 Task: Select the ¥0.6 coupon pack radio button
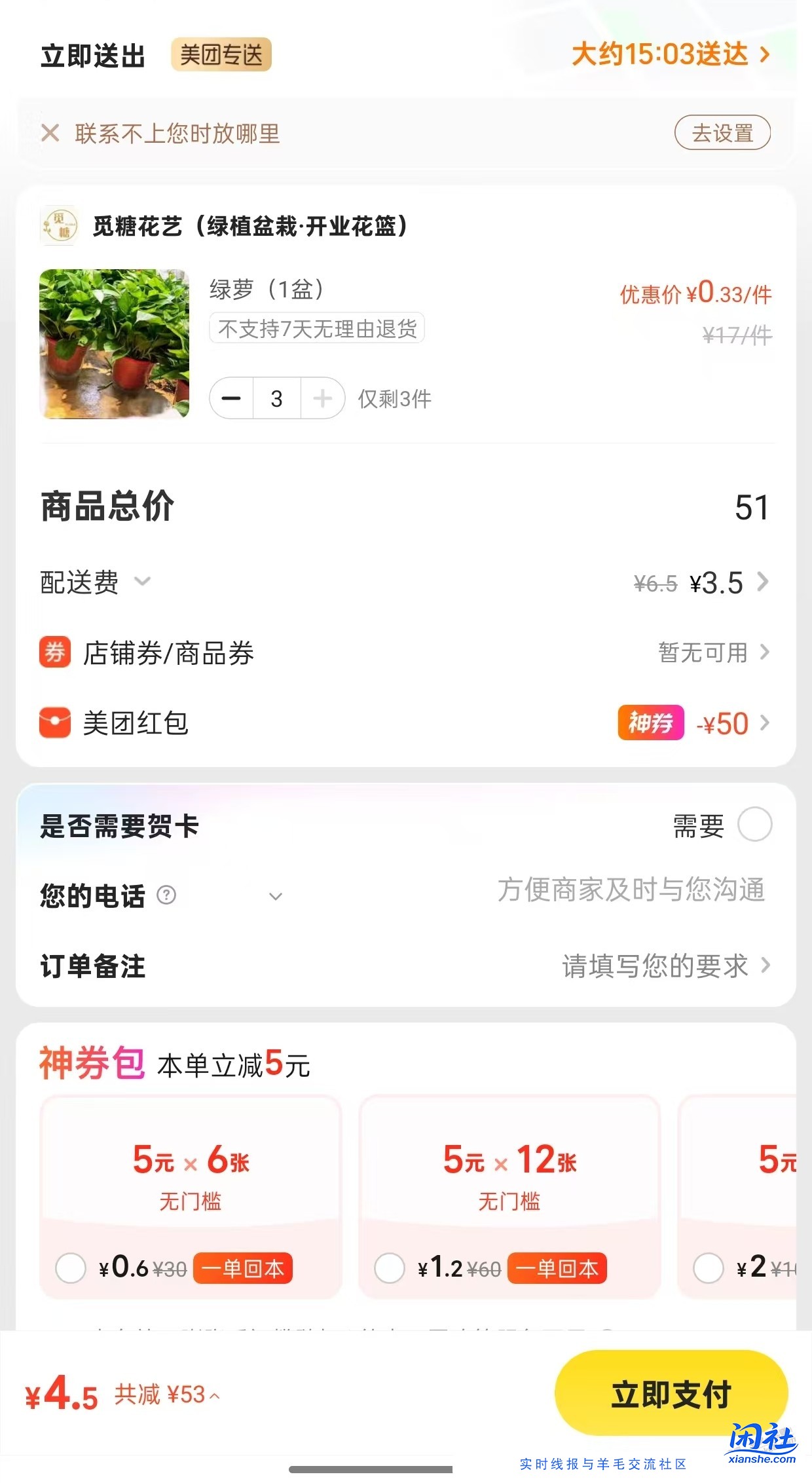[x=71, y=1267]
